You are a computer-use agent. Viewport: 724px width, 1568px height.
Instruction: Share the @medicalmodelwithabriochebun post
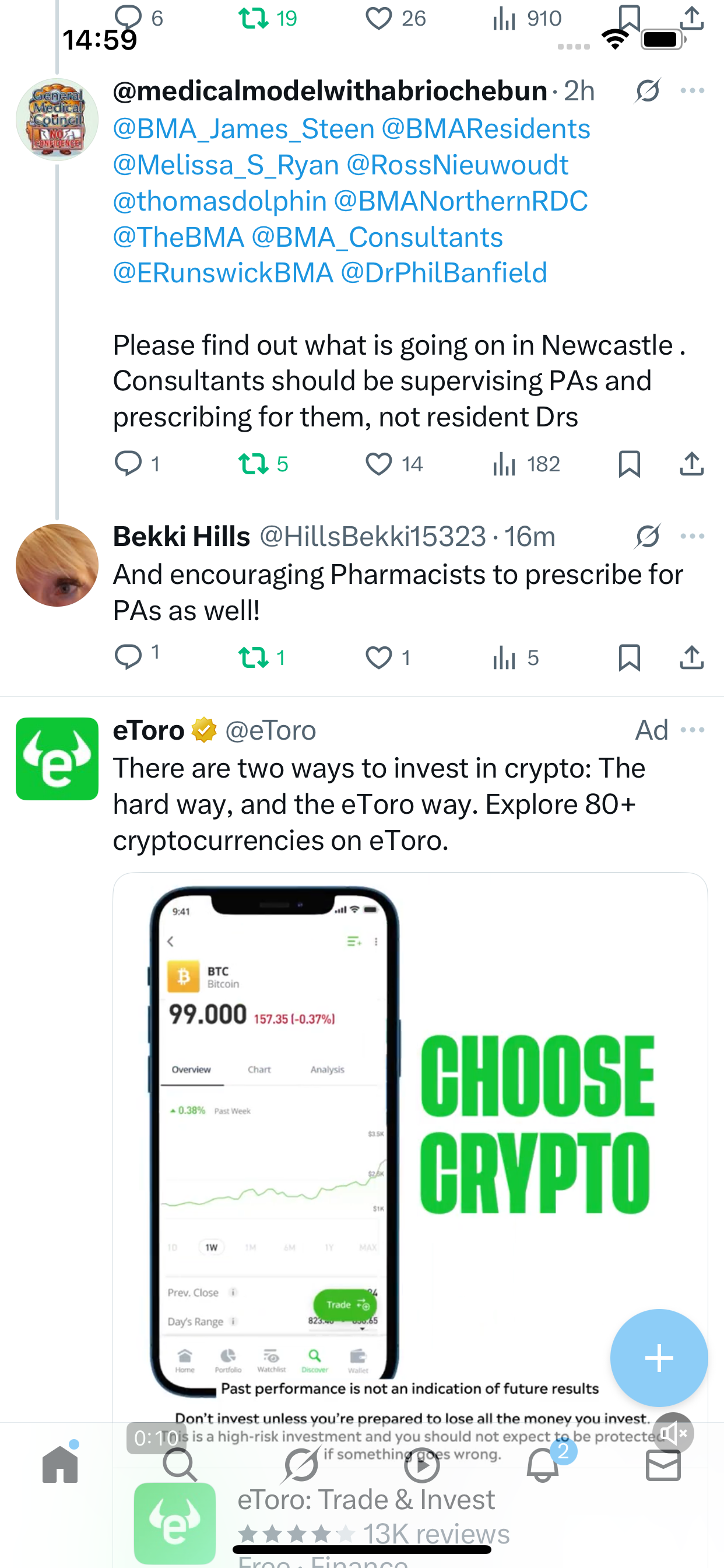tap(692, 464)
